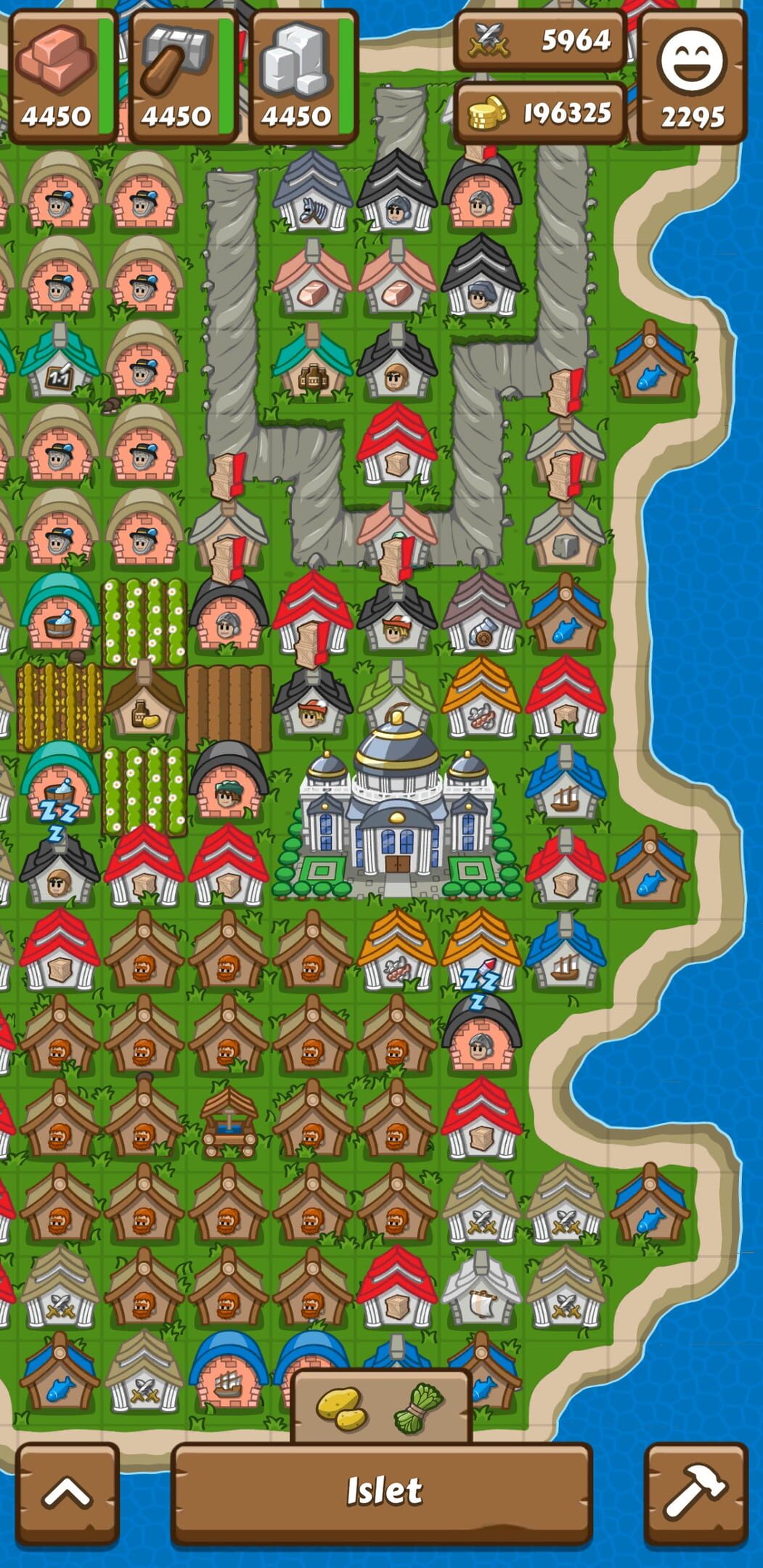
Task: Open the build hammer menu
Action: point(696,1493)
